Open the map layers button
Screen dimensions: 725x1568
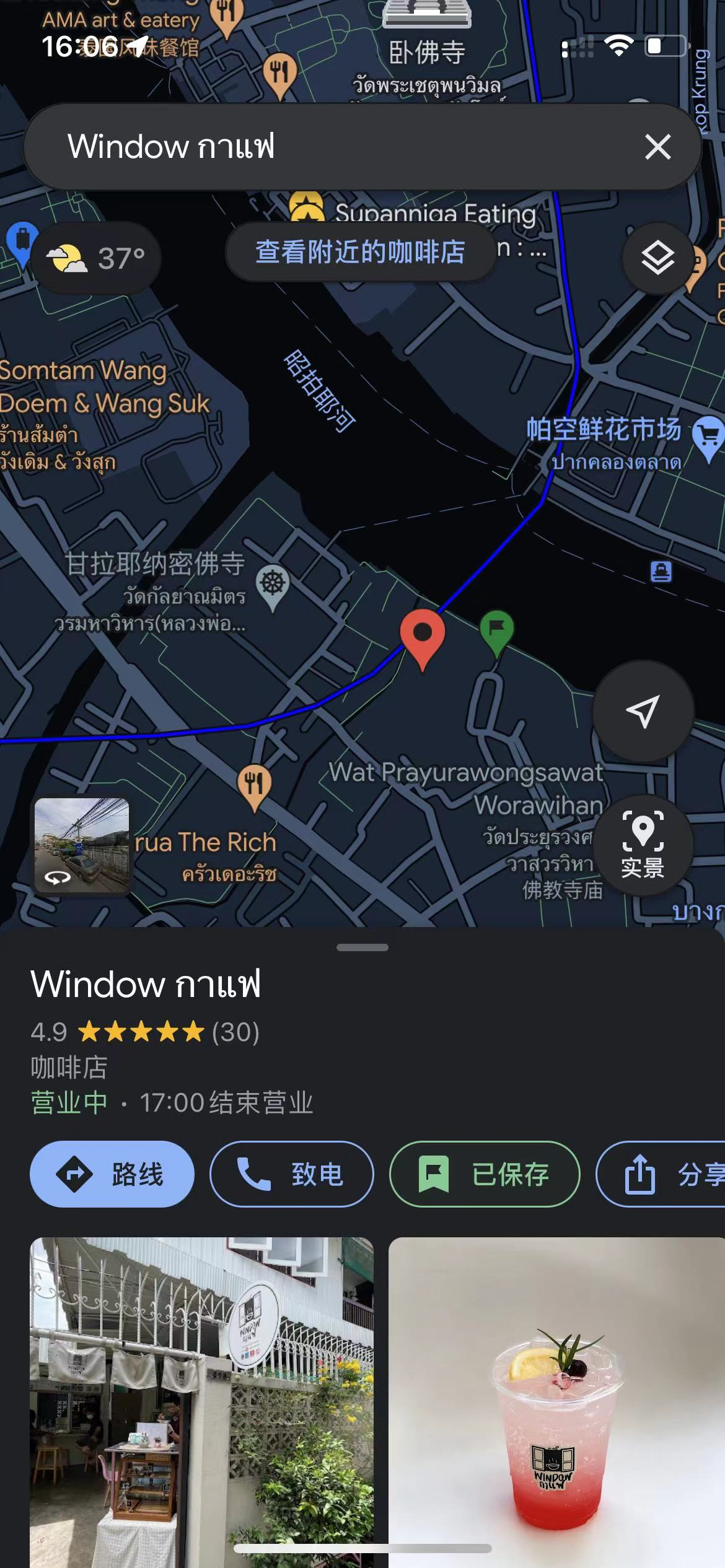tap(657, 258)
